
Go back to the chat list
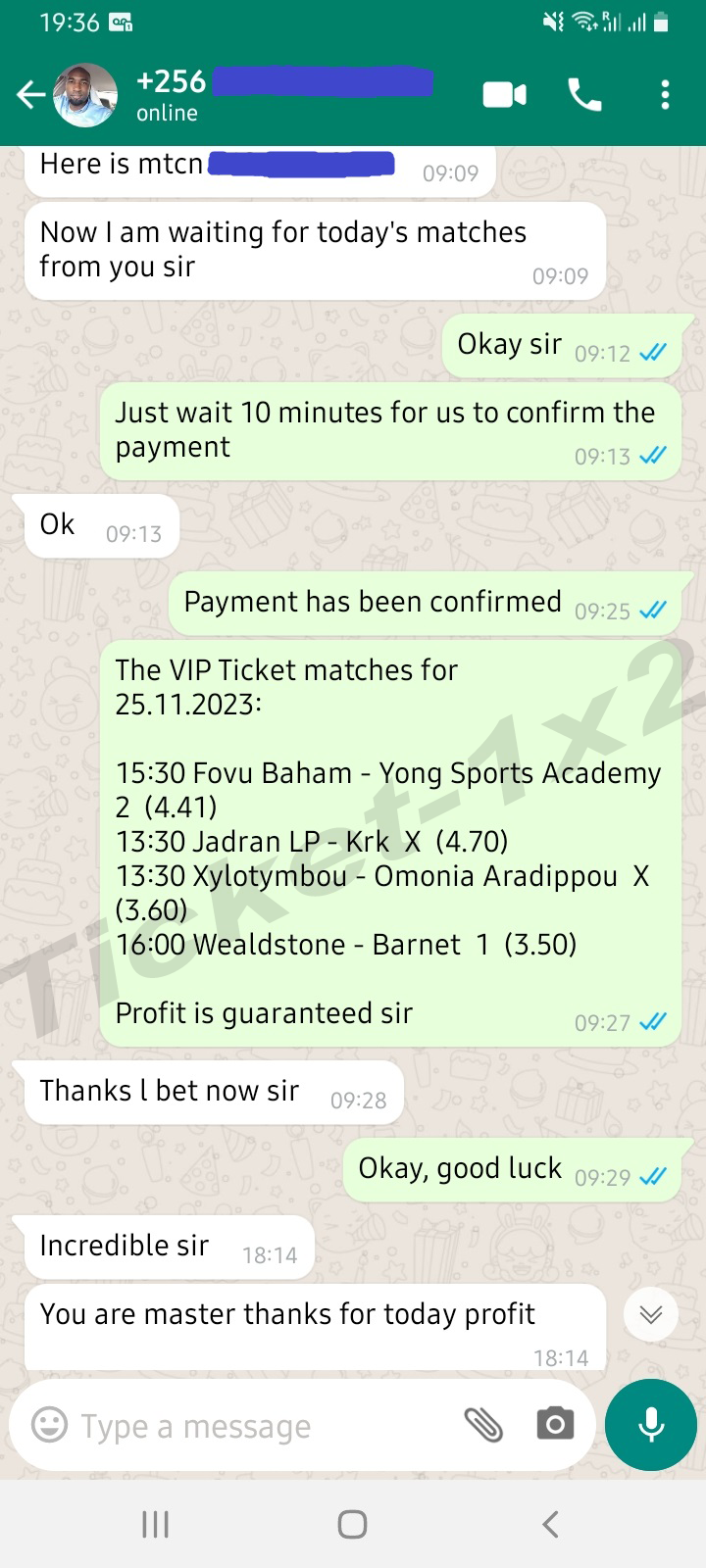31,95
